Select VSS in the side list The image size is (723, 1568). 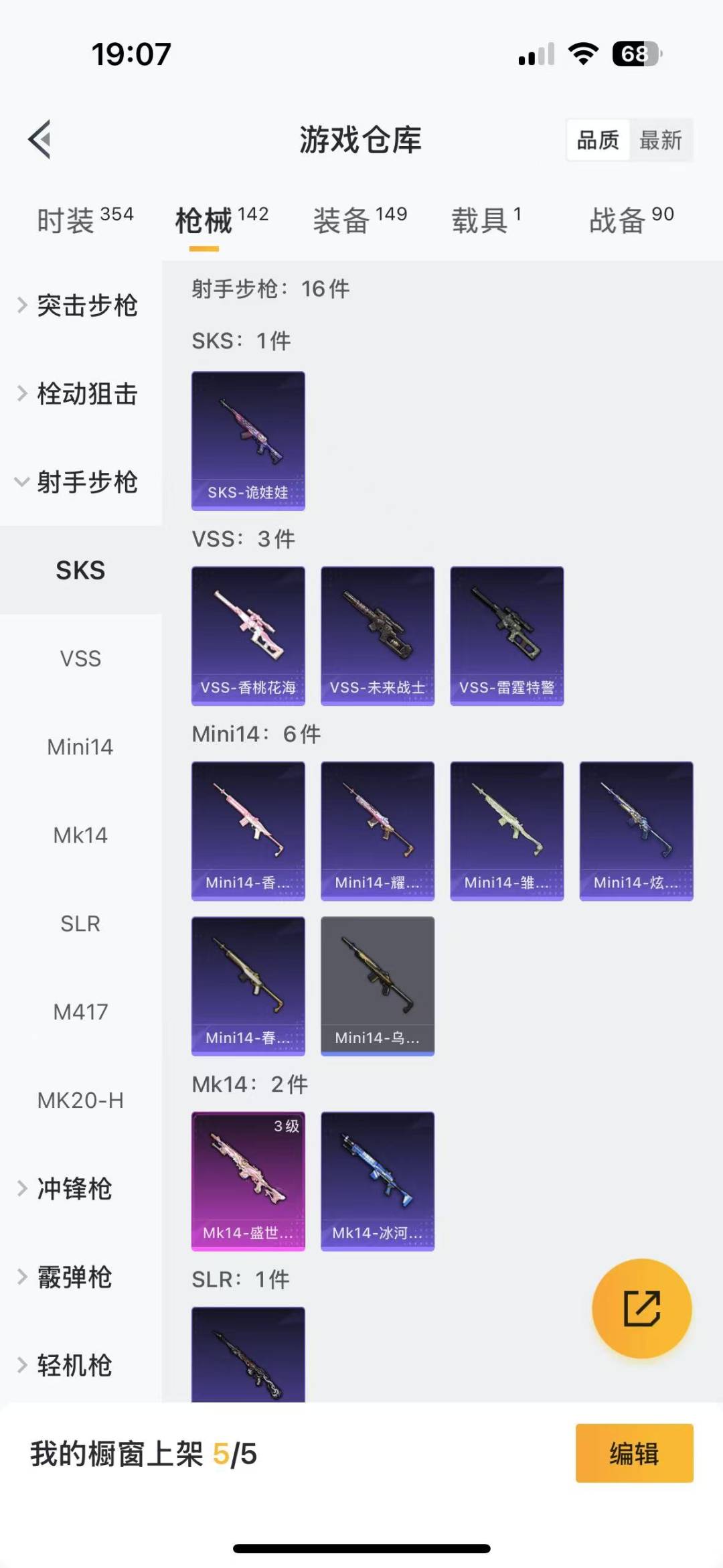[80, 658]
